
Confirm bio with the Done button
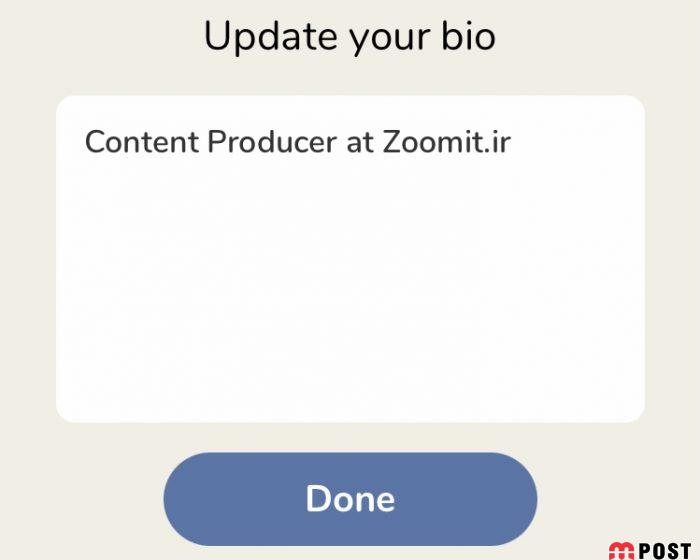pos(350,499)
